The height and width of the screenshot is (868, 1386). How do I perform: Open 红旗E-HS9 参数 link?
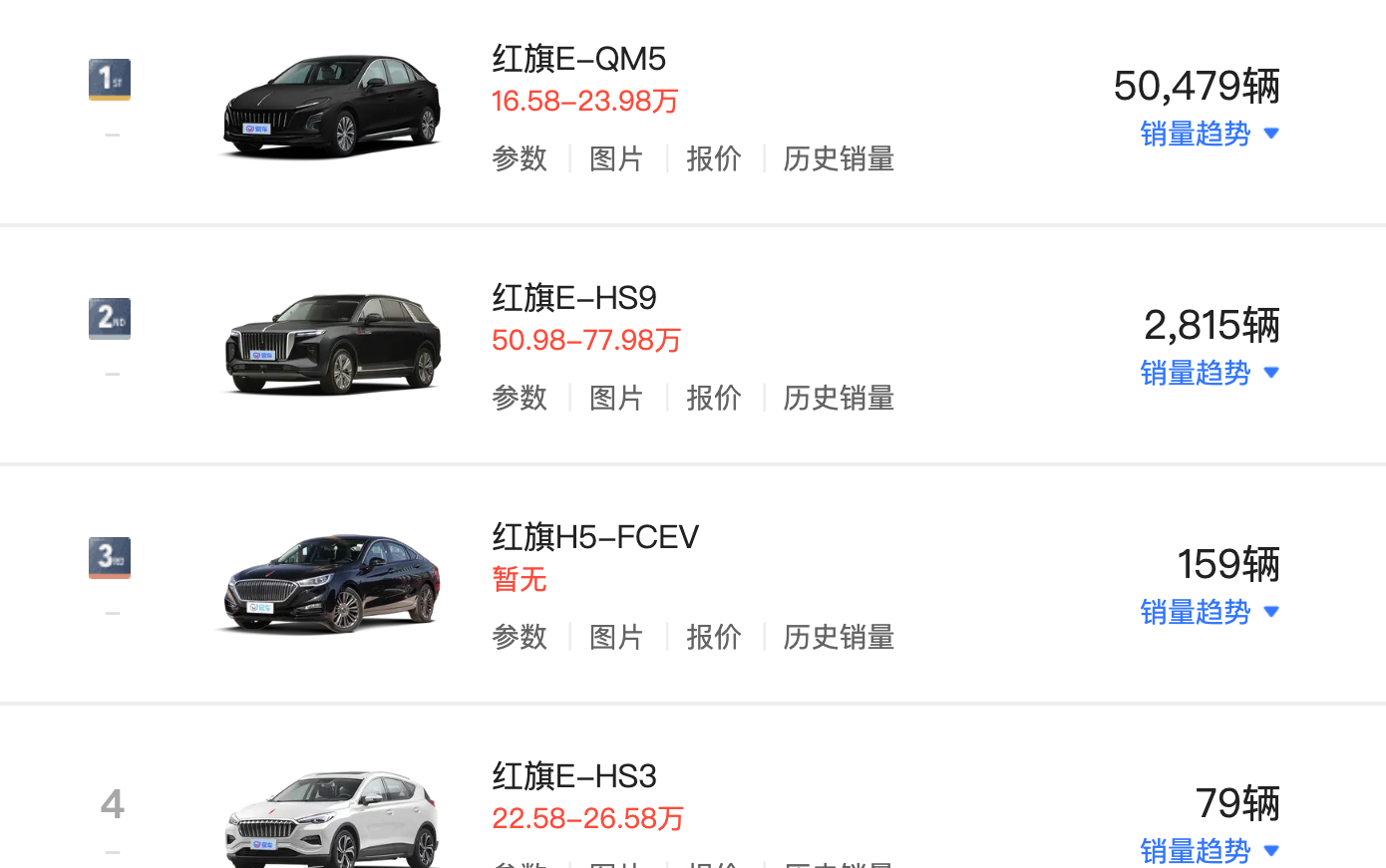click(520, 398)
